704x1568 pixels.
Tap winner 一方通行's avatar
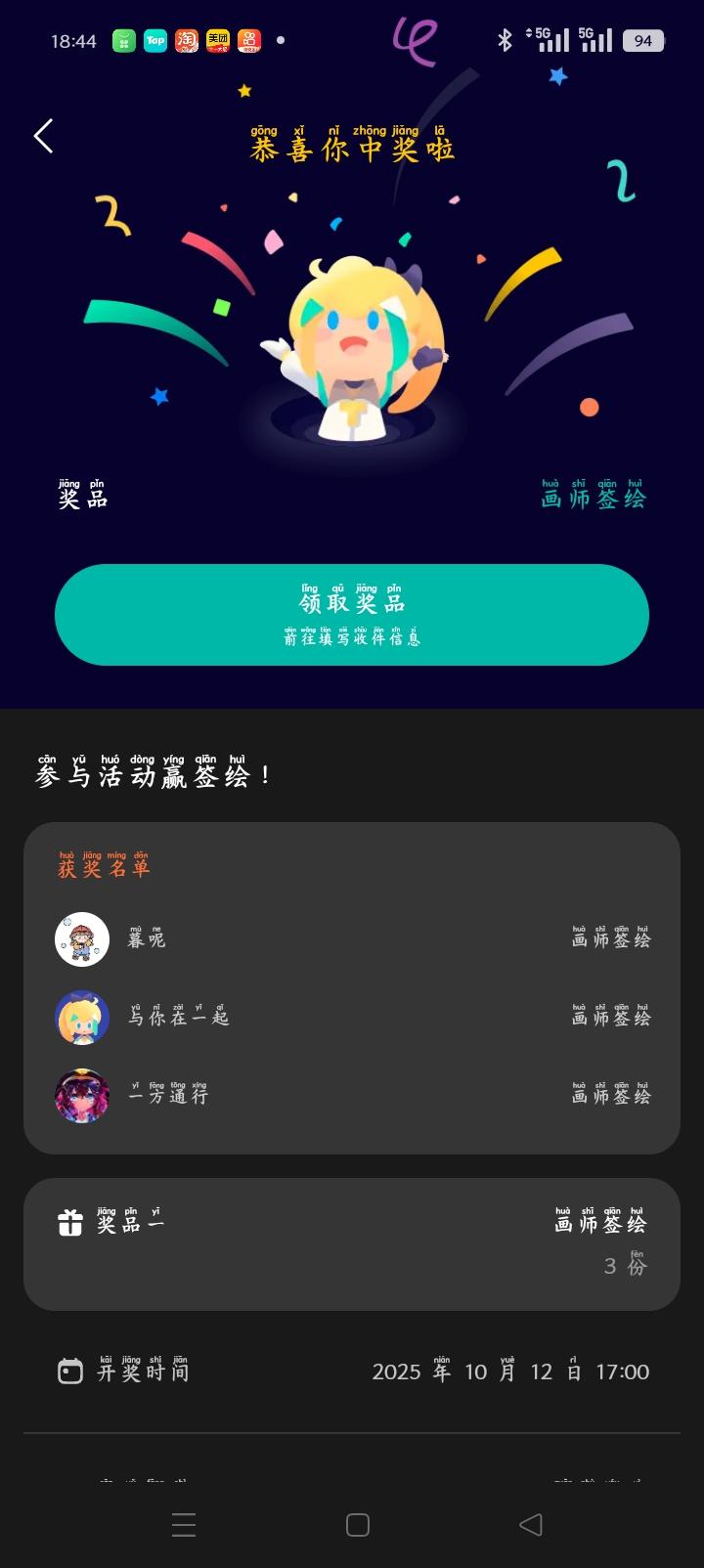[x=82, y=1096]
